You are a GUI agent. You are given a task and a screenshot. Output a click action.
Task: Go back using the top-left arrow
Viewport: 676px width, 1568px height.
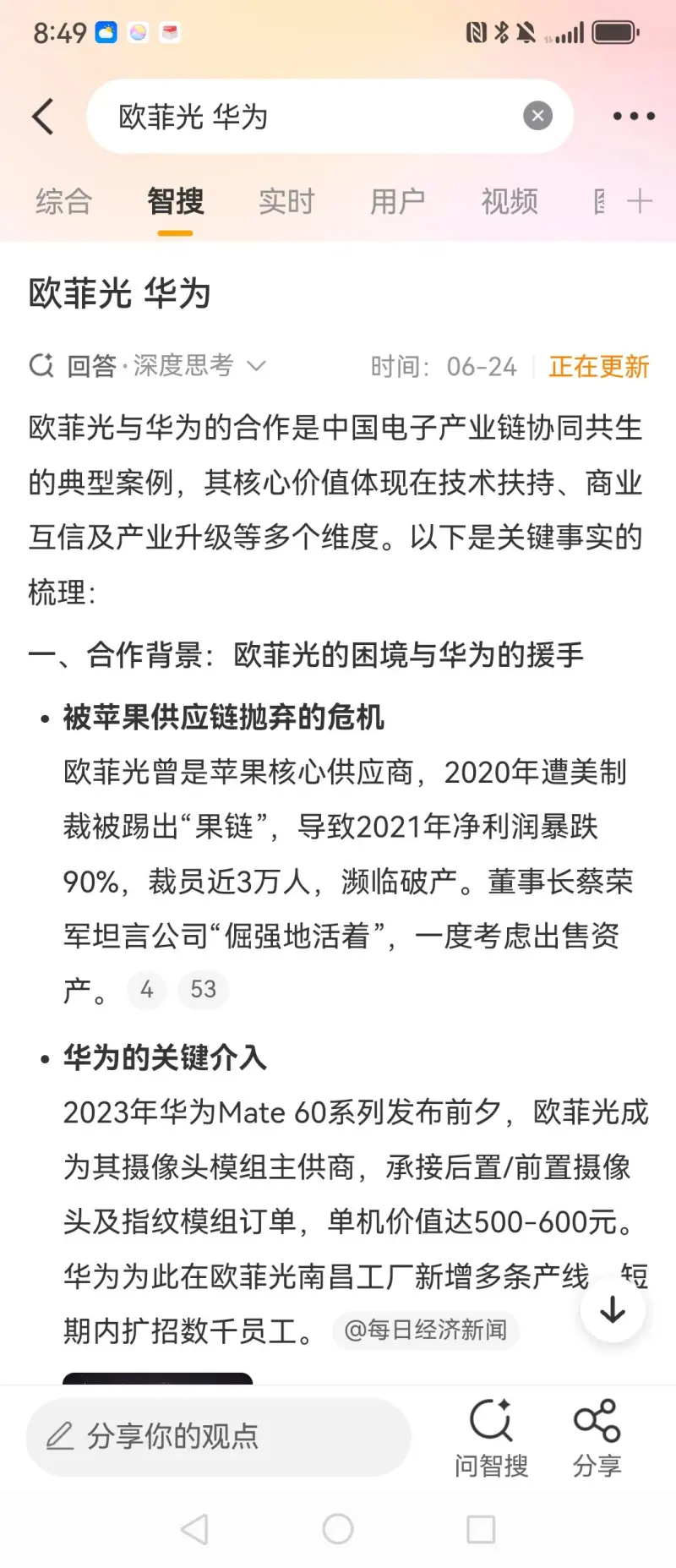43,117
